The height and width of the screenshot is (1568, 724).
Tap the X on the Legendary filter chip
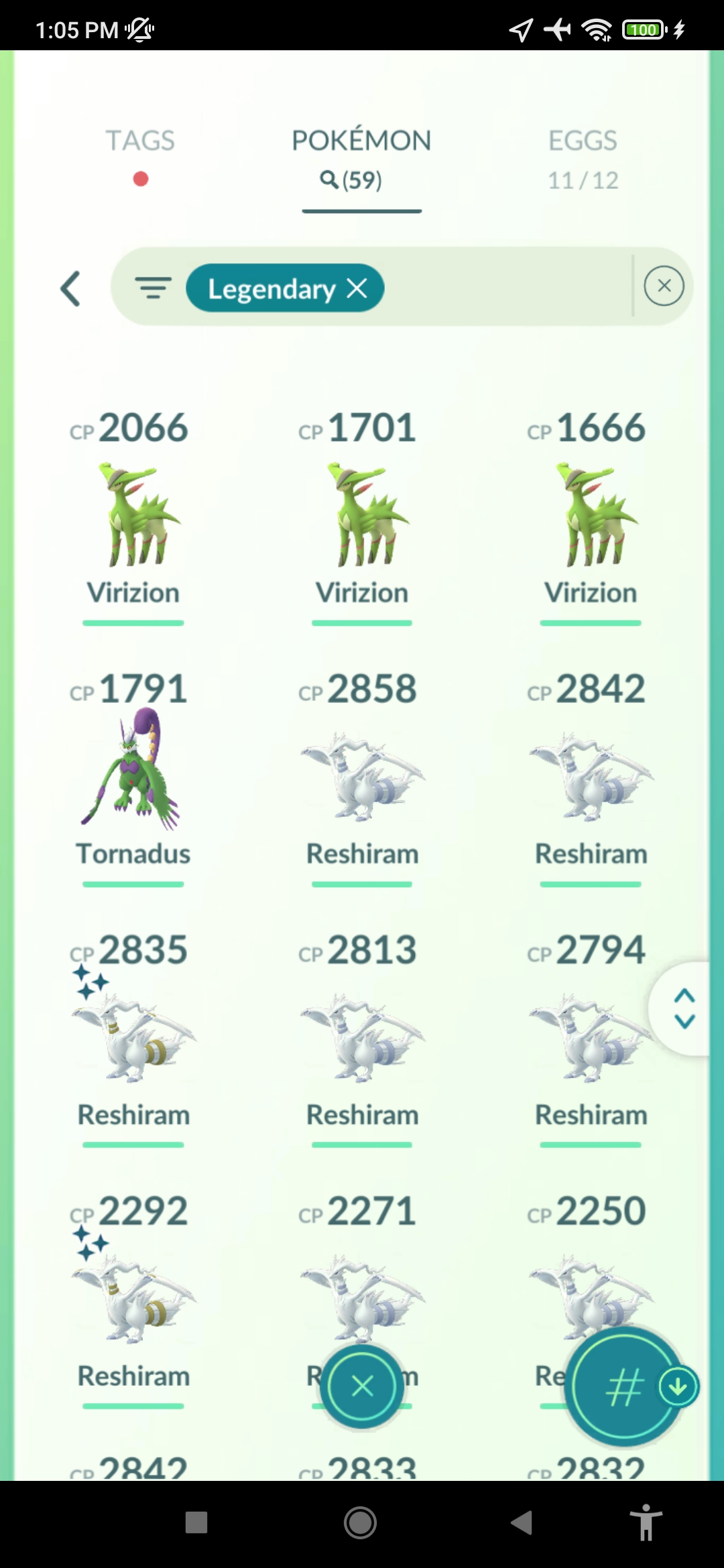[x=357, y=288]
